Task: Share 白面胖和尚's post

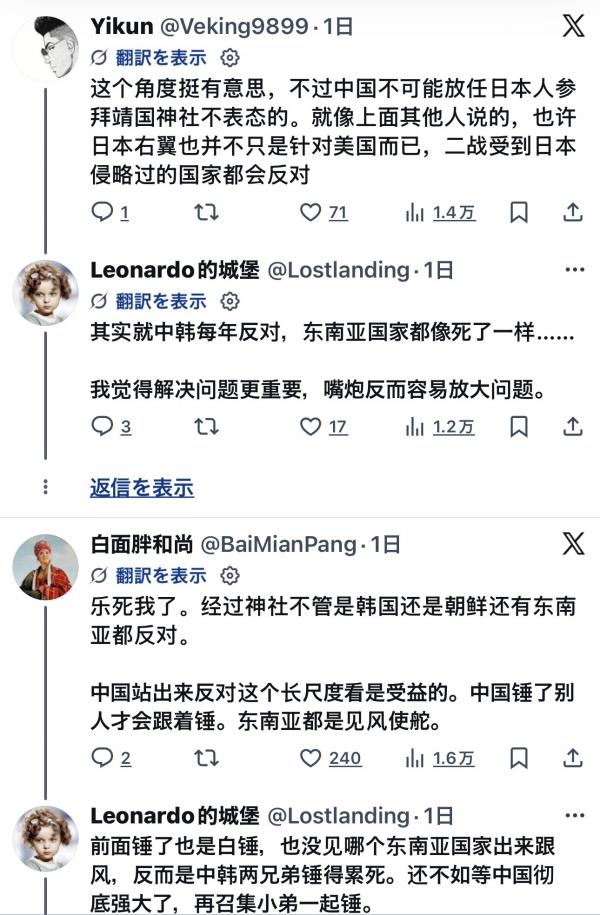Action: click(x=572, y=758)
